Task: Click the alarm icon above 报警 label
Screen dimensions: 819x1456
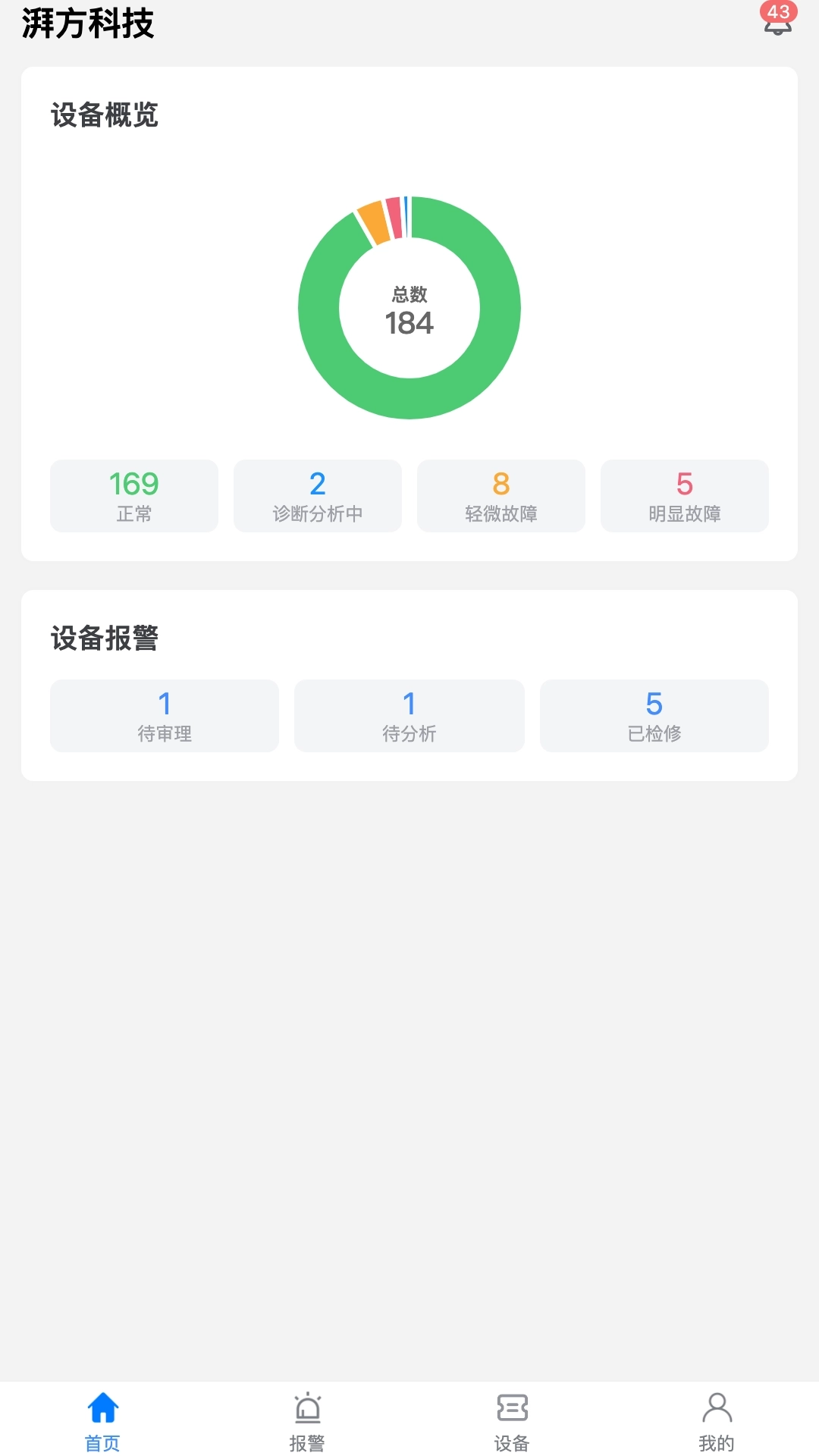Action: (306, 1407)
